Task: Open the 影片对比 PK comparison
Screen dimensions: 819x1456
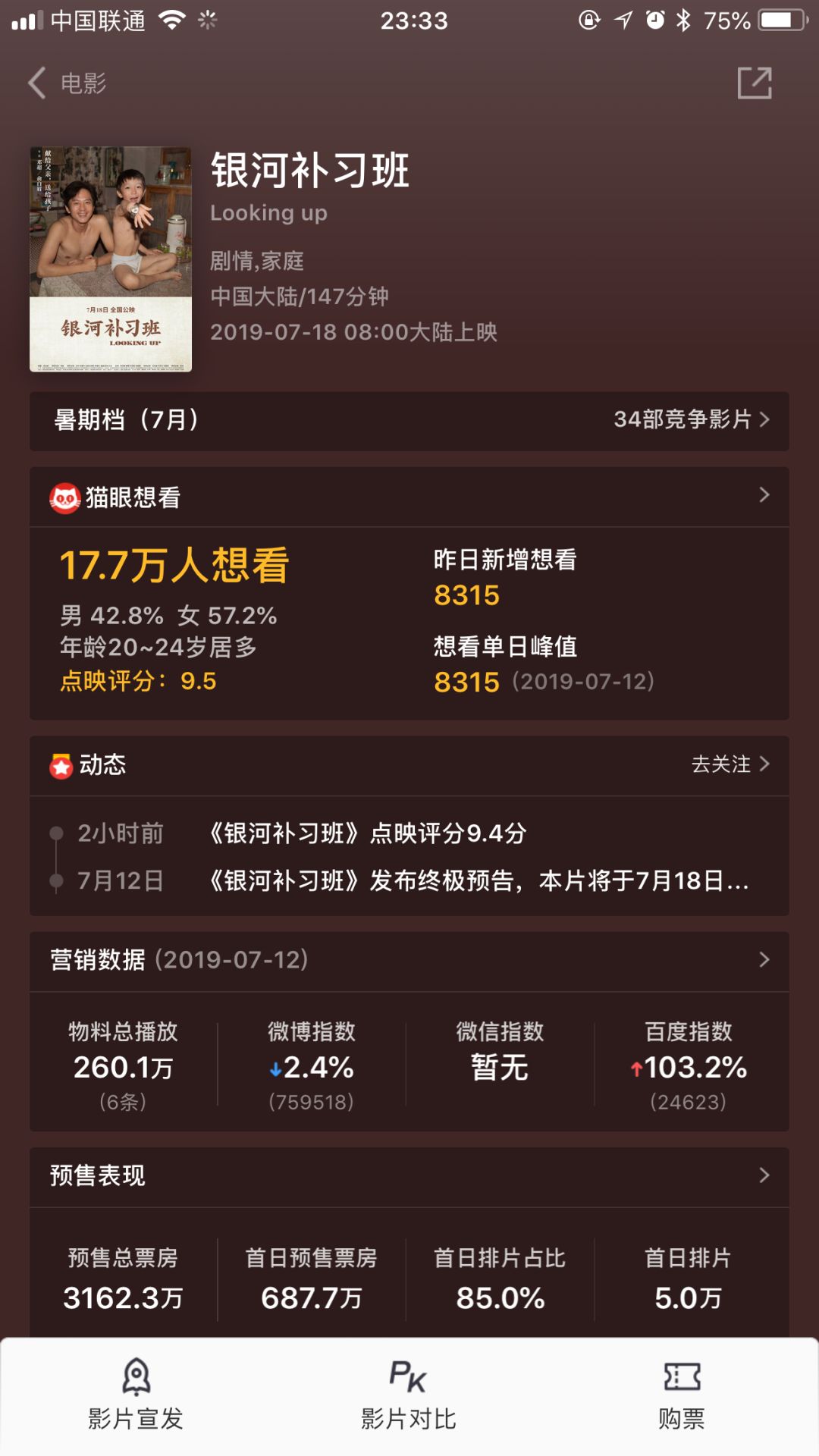Action: tap(409, 1395)
